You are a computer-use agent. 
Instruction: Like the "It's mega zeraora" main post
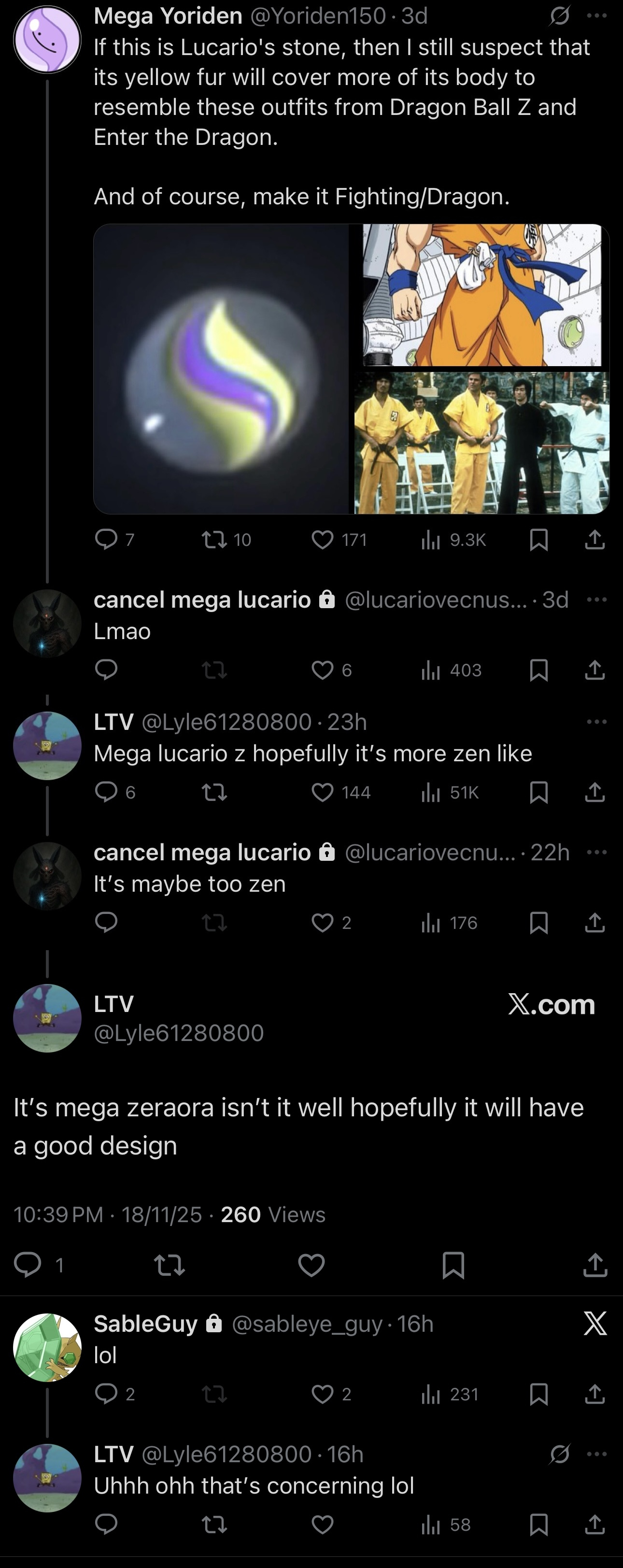tap(311, 1266)
